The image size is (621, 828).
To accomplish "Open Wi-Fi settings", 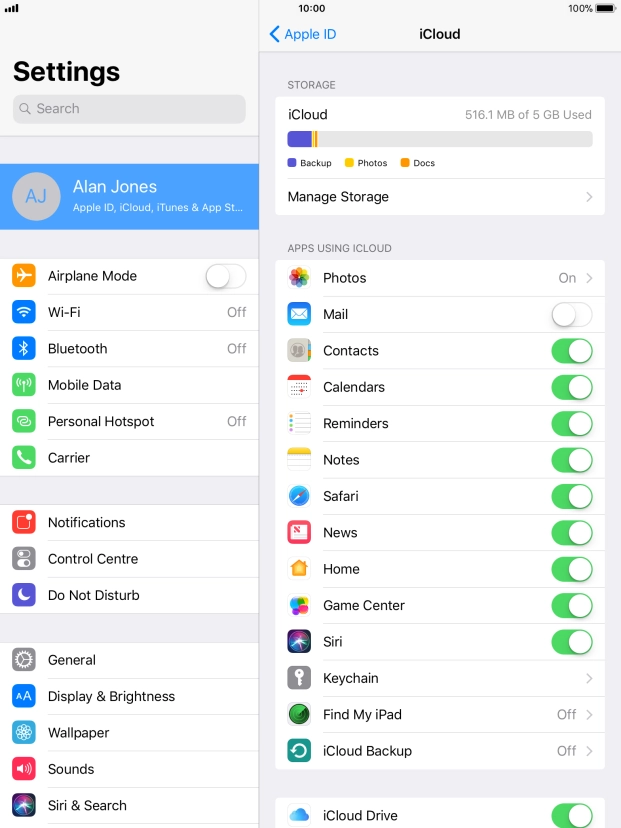I will pos(129,313).
